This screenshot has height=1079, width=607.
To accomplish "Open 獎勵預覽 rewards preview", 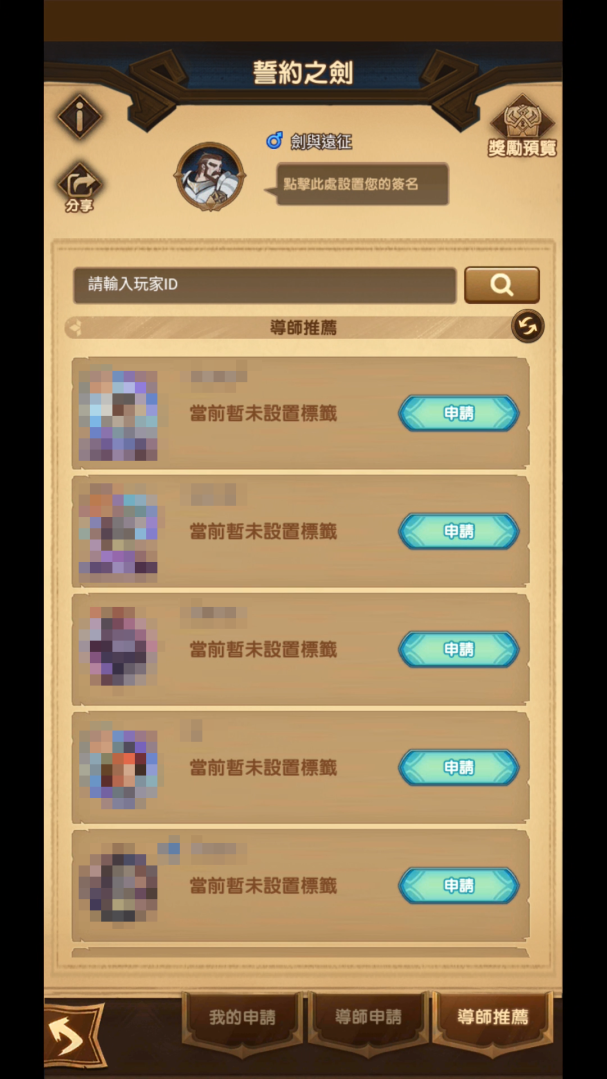I will (522, 127).
